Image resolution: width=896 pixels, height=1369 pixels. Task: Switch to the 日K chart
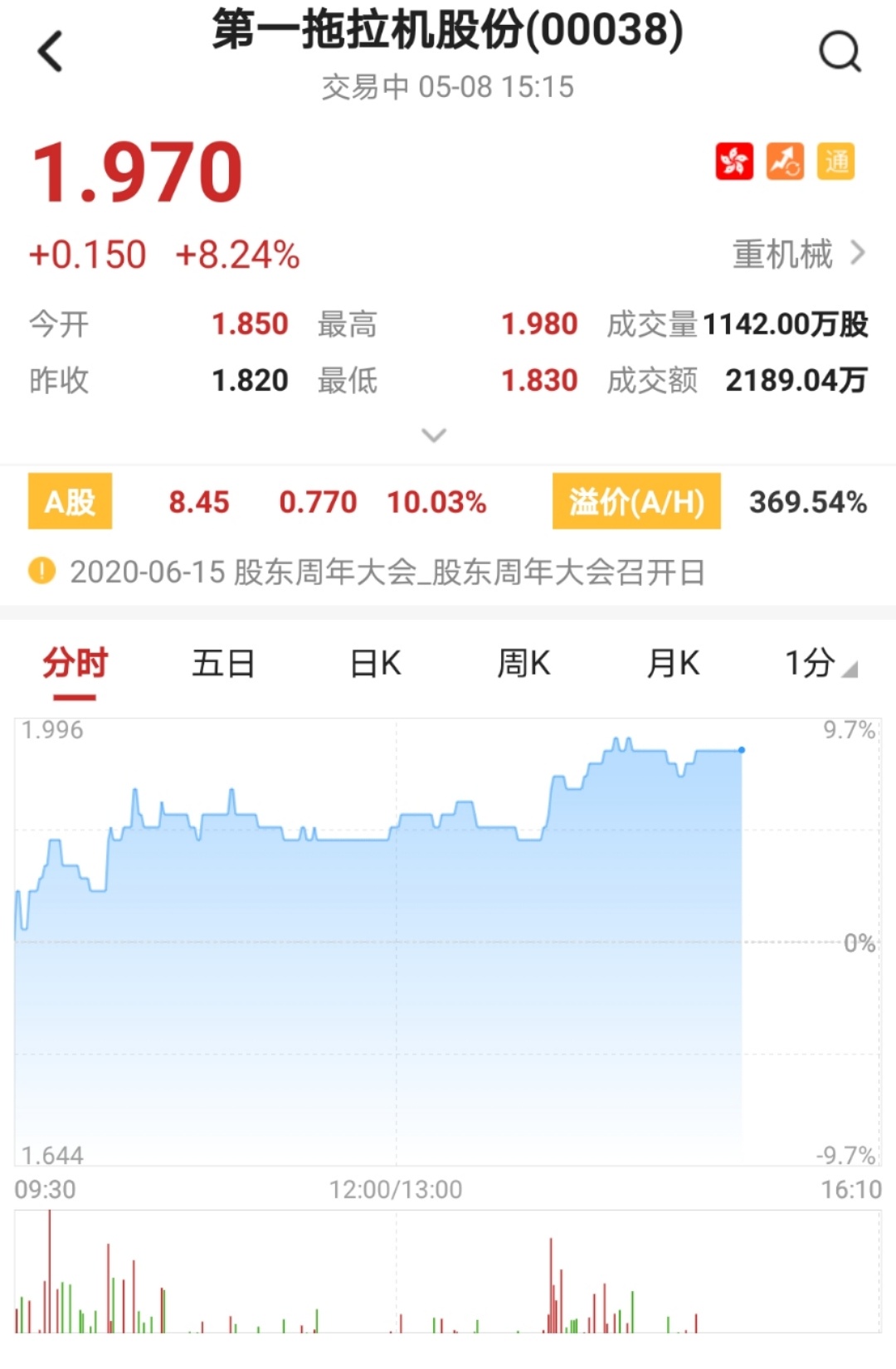375,664
